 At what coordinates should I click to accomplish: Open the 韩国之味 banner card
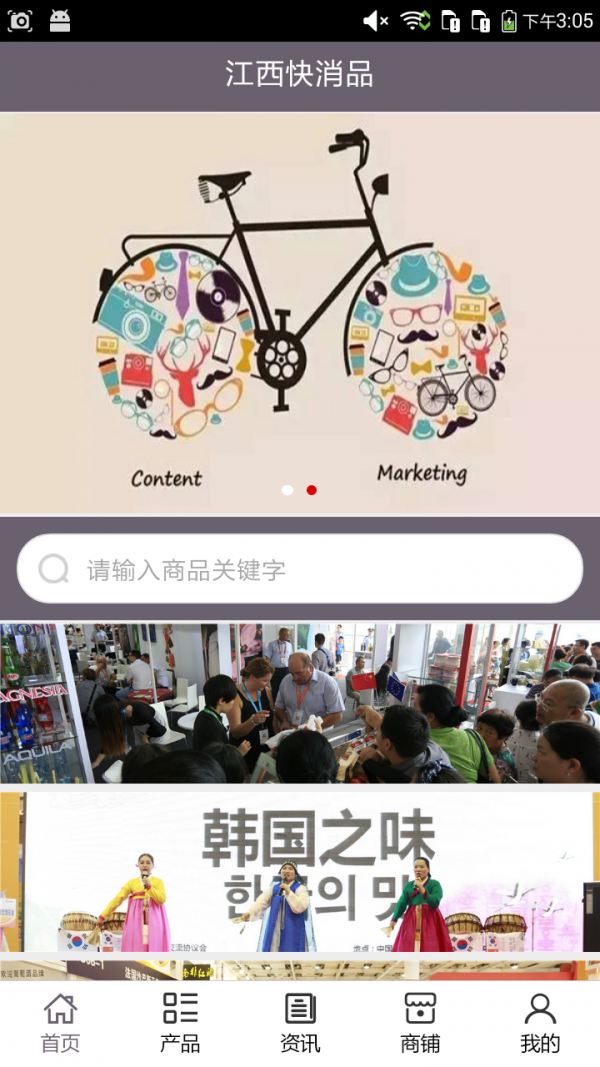click(300, 872)
